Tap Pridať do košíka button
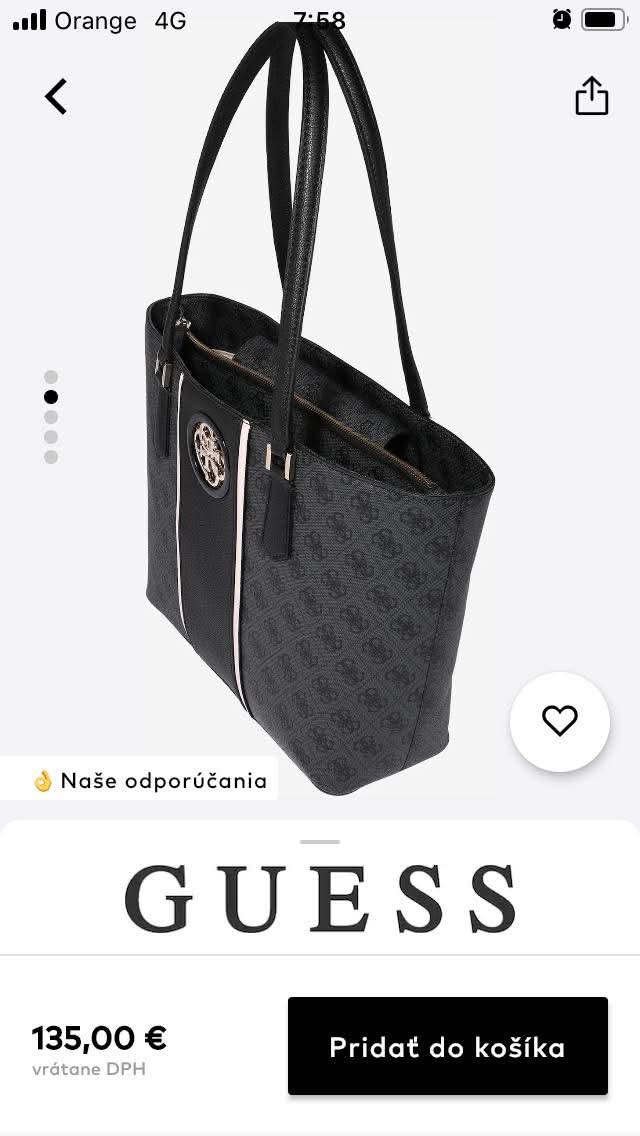This screenshot has width=640, height=1136. coord(447,1046)
